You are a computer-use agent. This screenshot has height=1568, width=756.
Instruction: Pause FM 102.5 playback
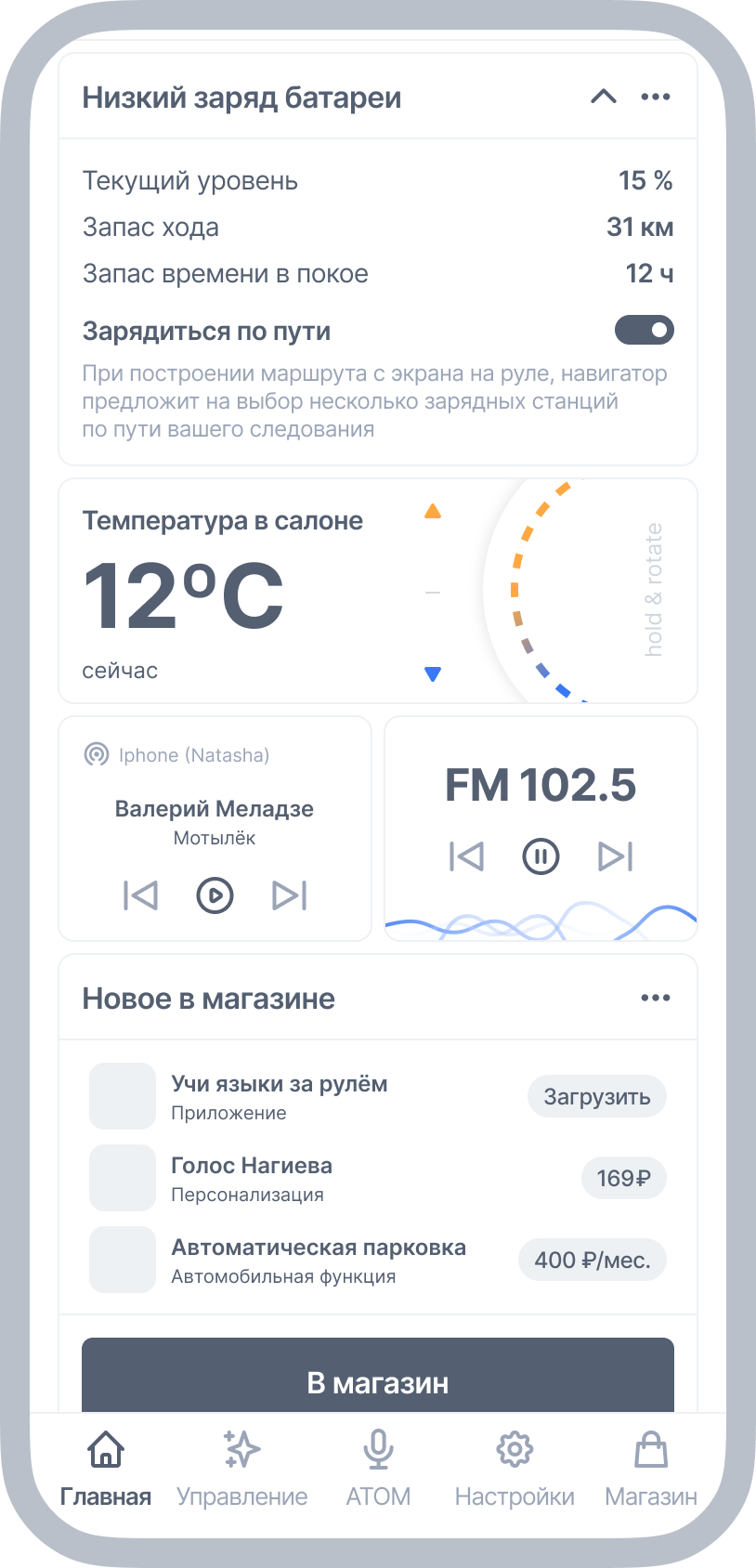tap(540, 856)
